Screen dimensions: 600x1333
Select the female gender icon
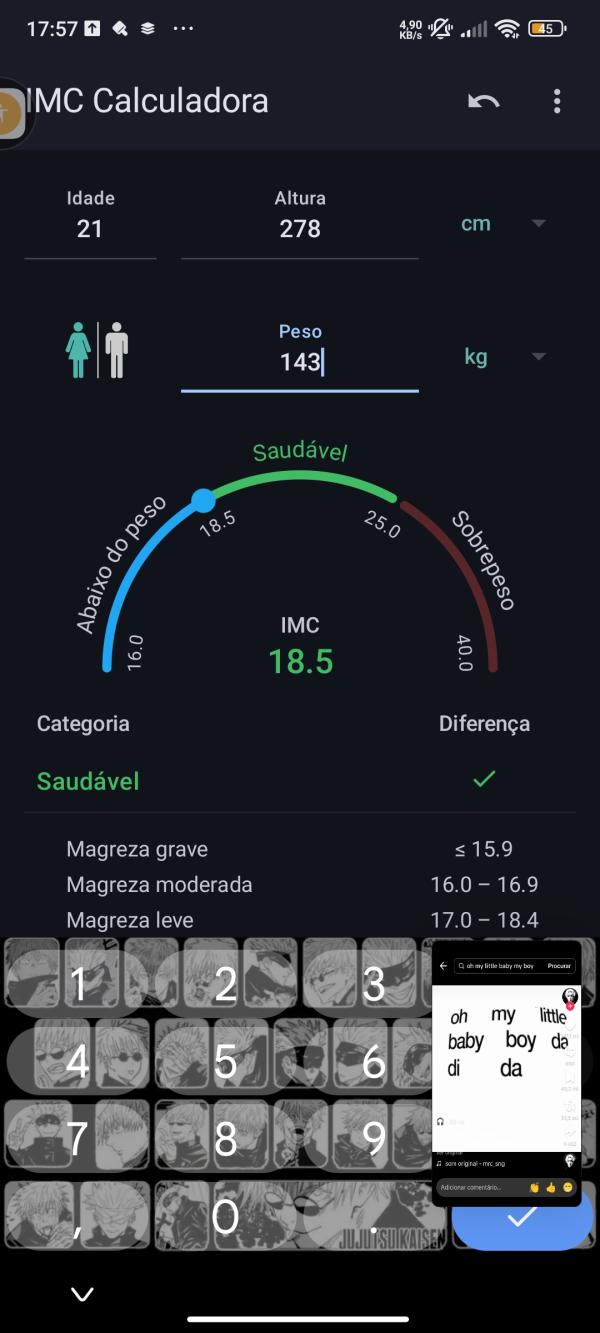tap(78, 350)
